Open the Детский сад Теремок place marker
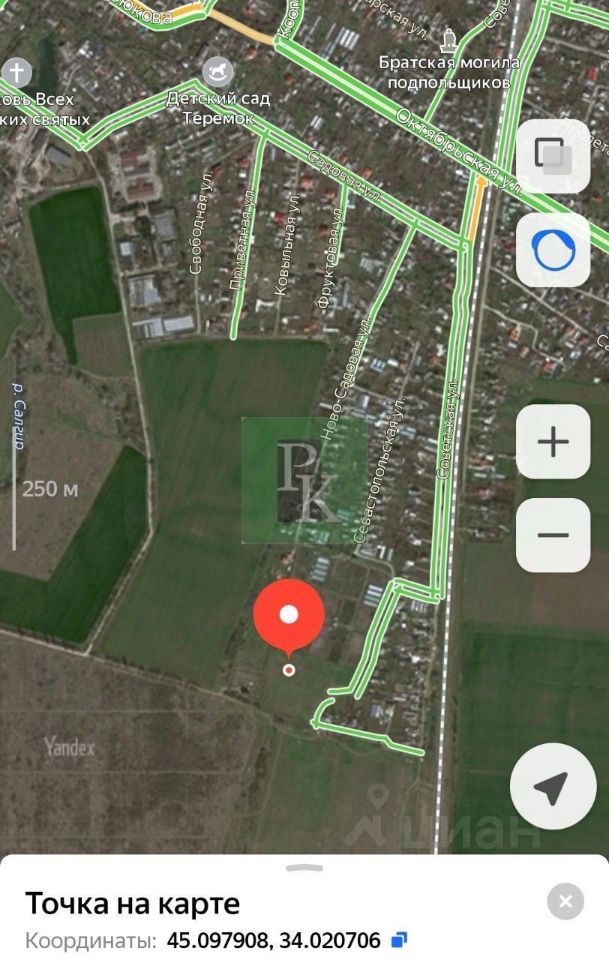 tap(218, 71)
